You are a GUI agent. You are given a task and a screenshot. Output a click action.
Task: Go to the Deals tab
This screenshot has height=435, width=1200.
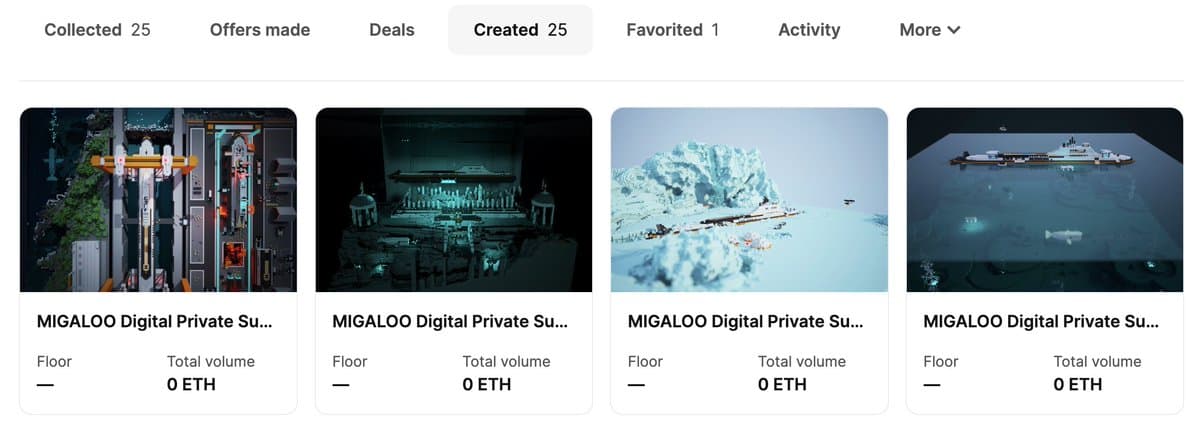point(391,30)
